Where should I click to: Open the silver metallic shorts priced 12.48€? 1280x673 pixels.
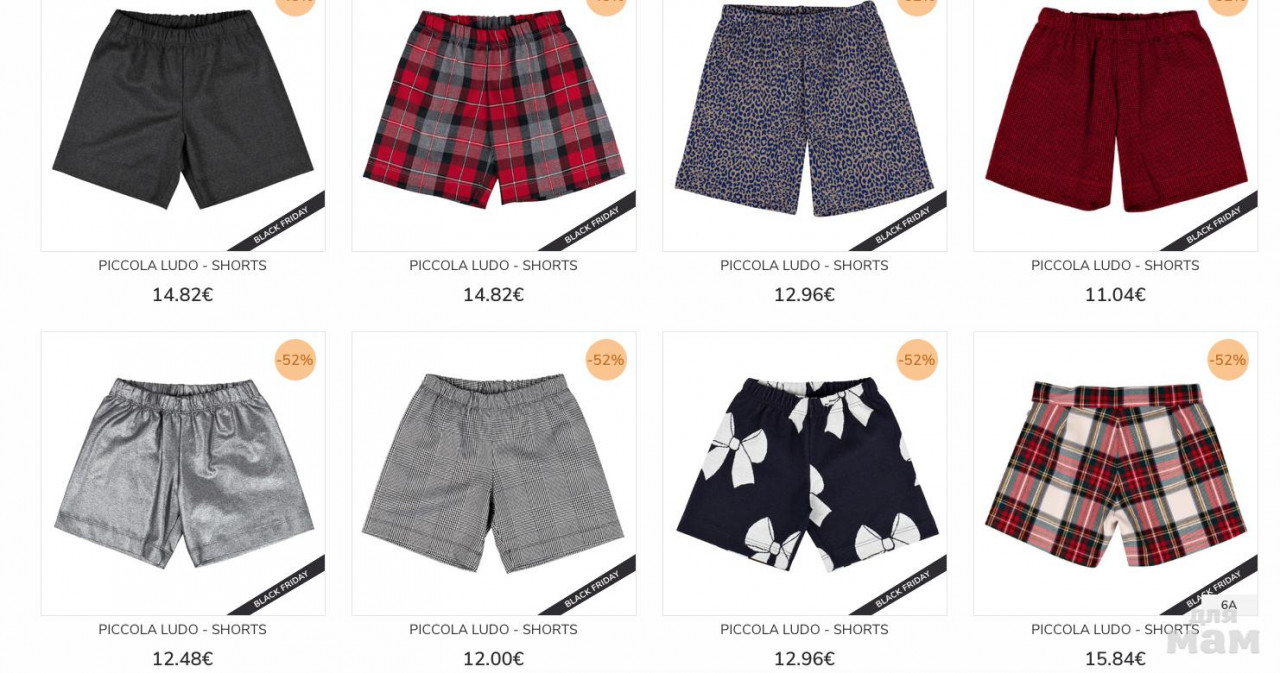pos(183,472)
